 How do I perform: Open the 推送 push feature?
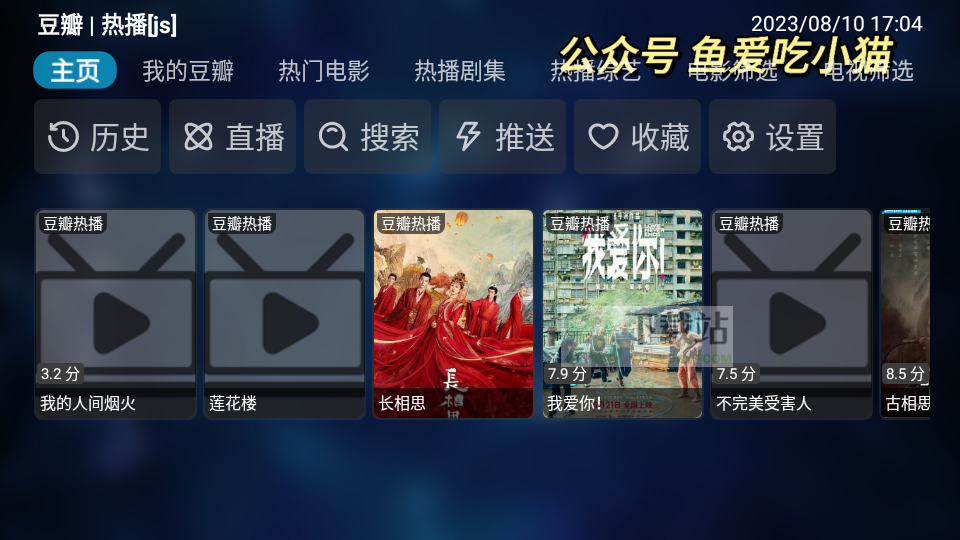click(503, 137)
